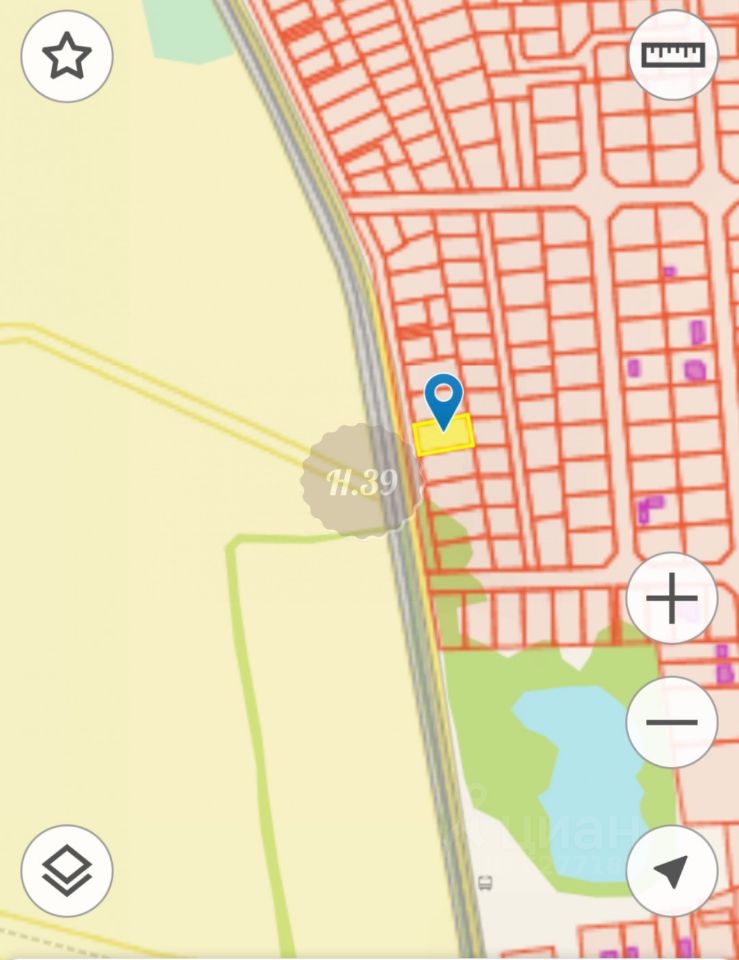The width and height of the screenshot is (739, 960).
Task: Zoom out with the minus button
Action: click(x=672, y=722)
